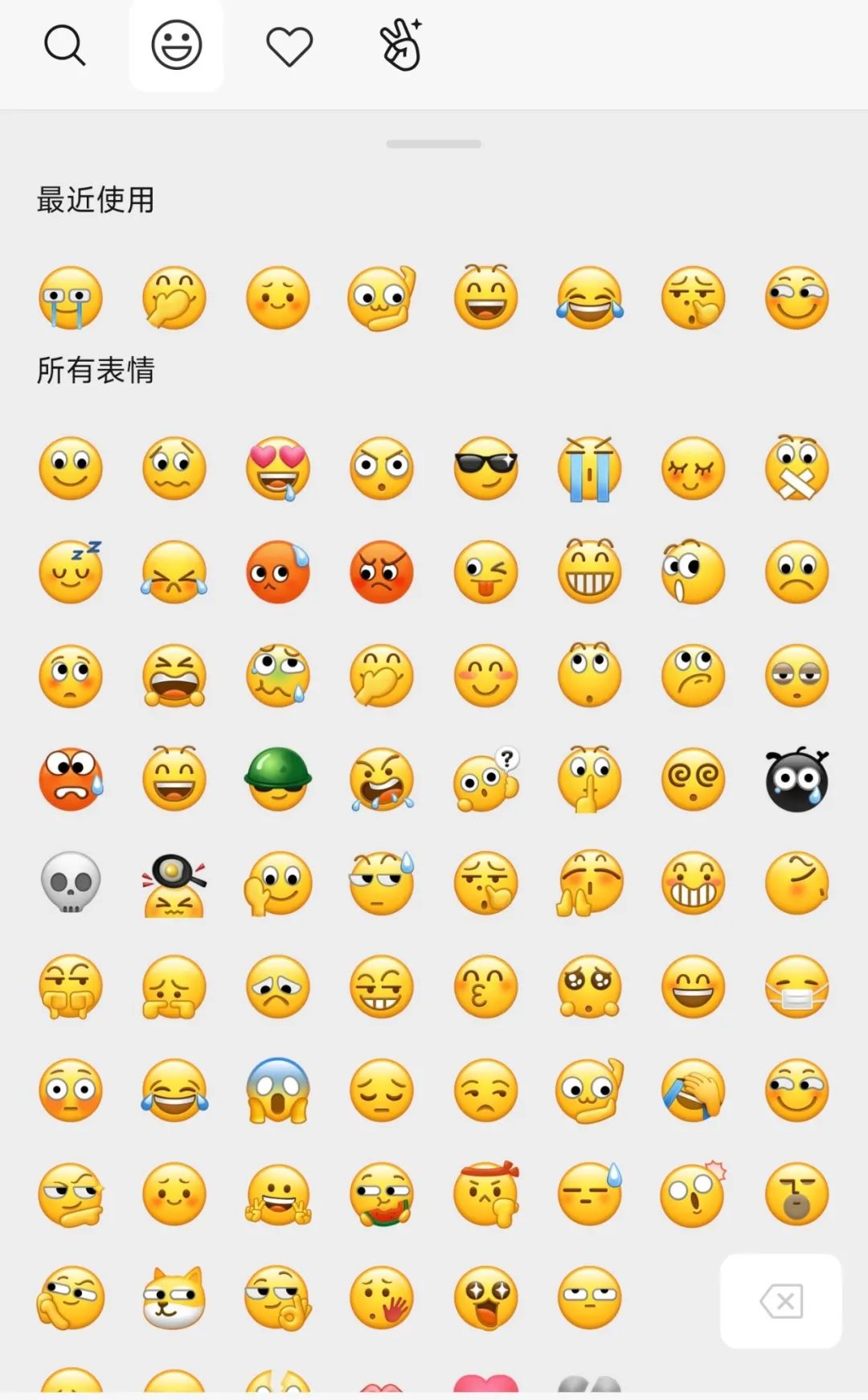This screenshot has height=1400, width=868.
Task: Insert the dizzy spiral-eyes emoji
Action: [x=693, y=779]
